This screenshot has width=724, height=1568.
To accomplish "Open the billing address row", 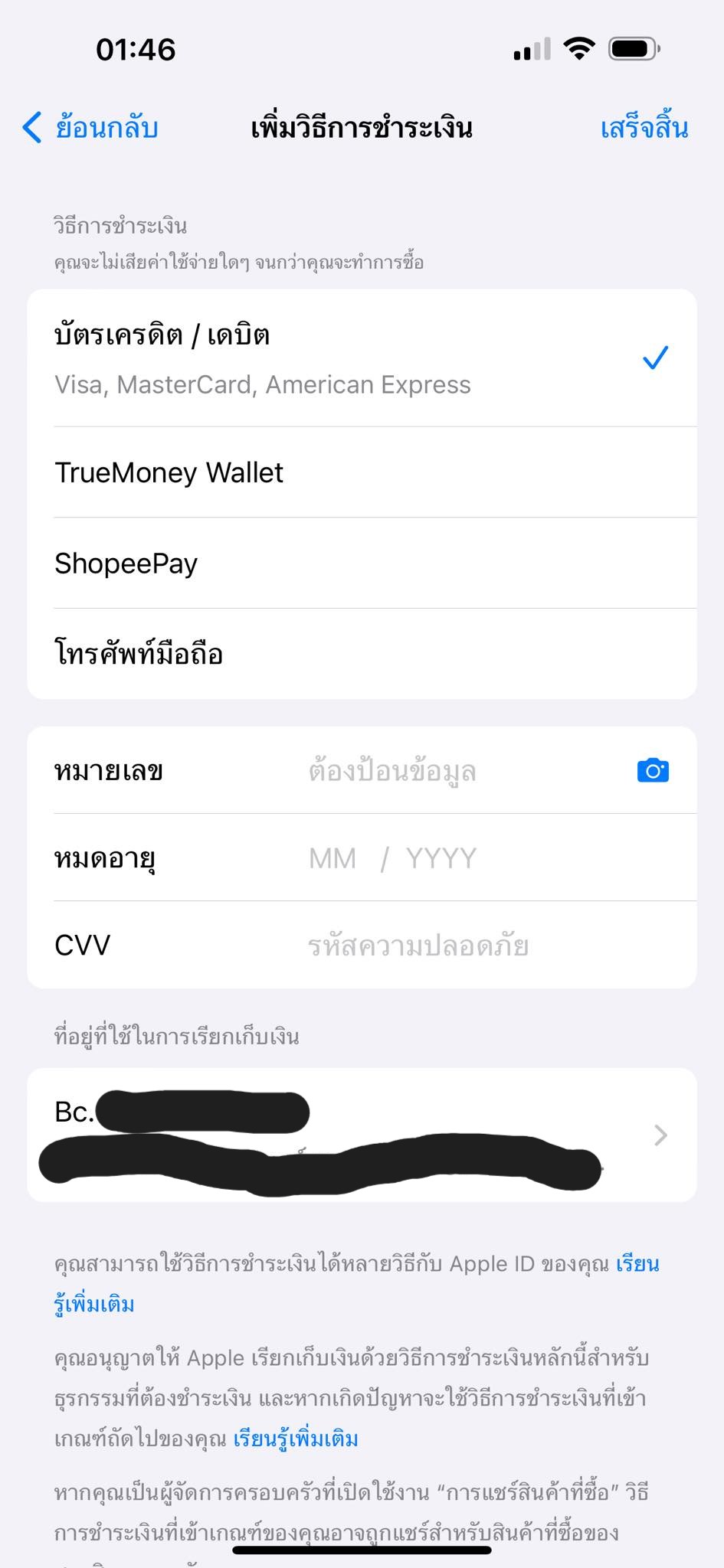I will (x=362, y=1135).
